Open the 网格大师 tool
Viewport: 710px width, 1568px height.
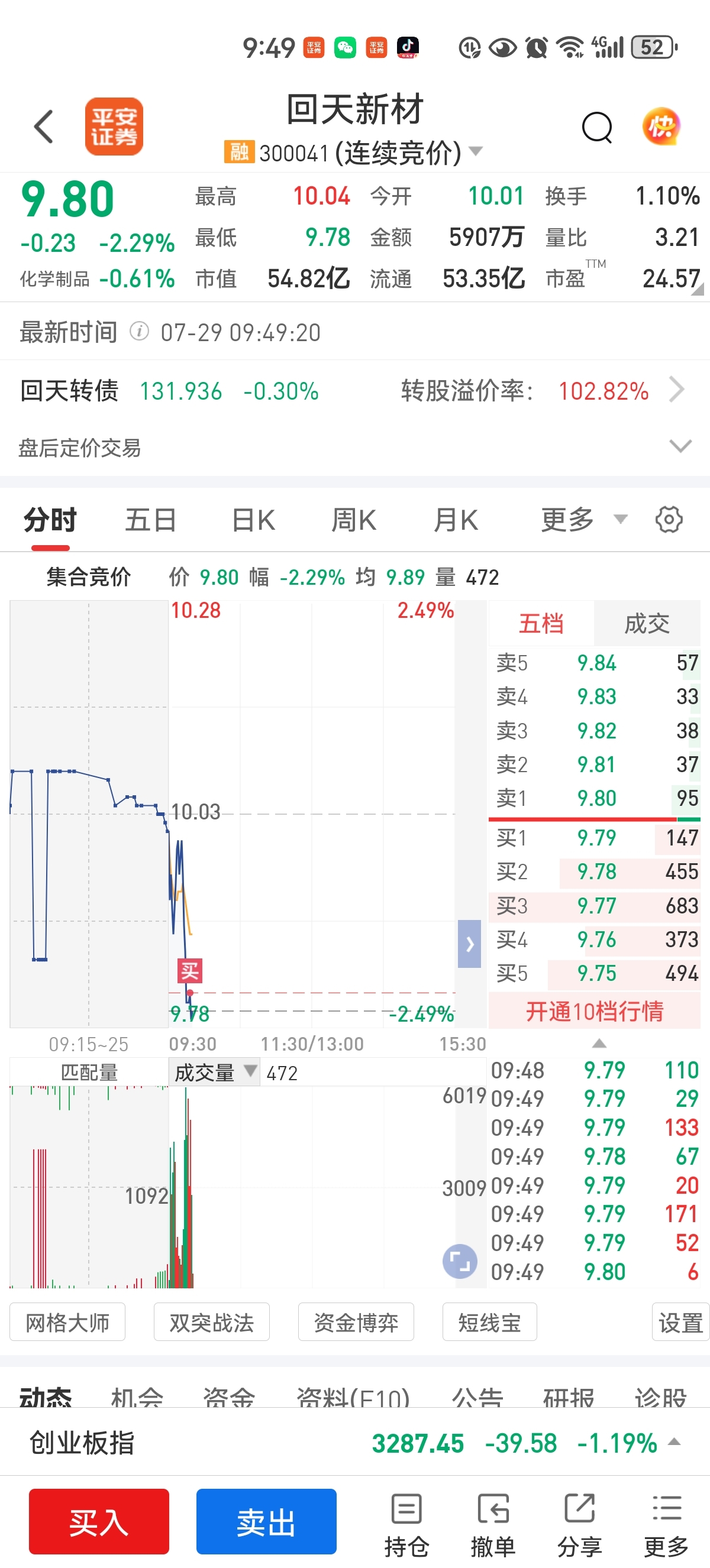67,1322
